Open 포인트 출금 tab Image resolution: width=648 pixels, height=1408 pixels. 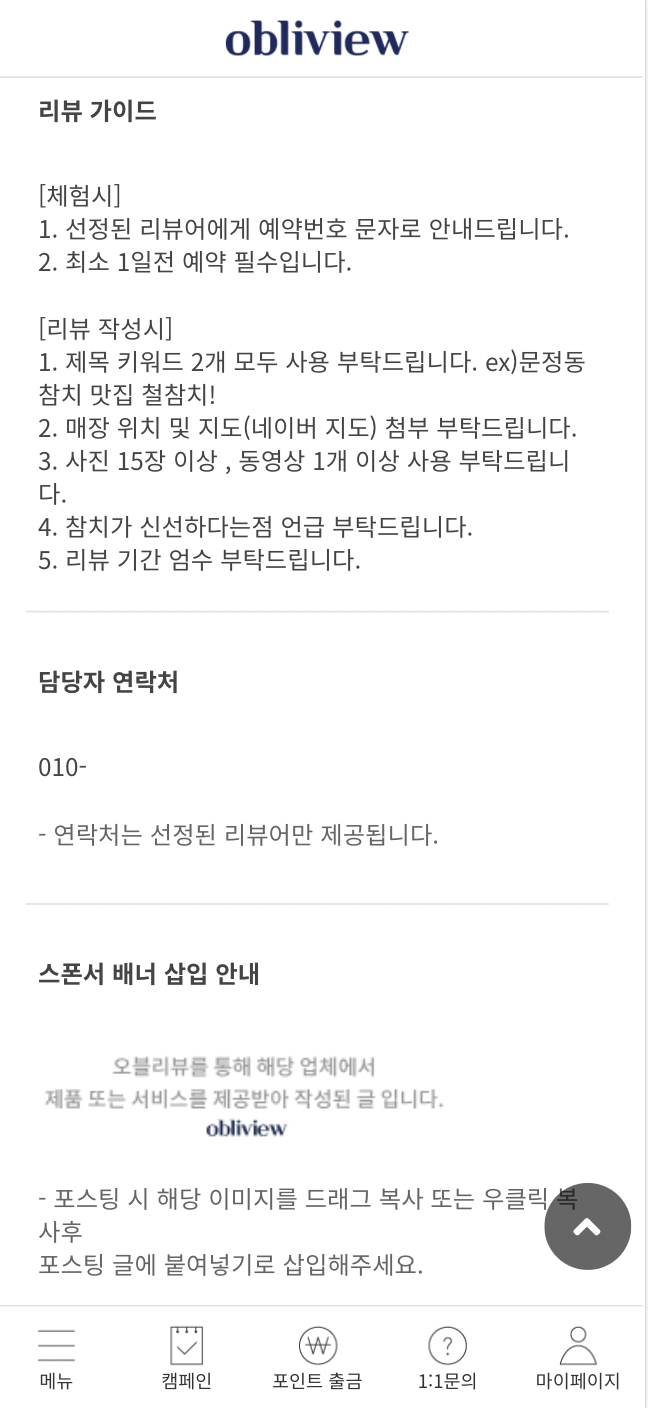pos(317,1357)
